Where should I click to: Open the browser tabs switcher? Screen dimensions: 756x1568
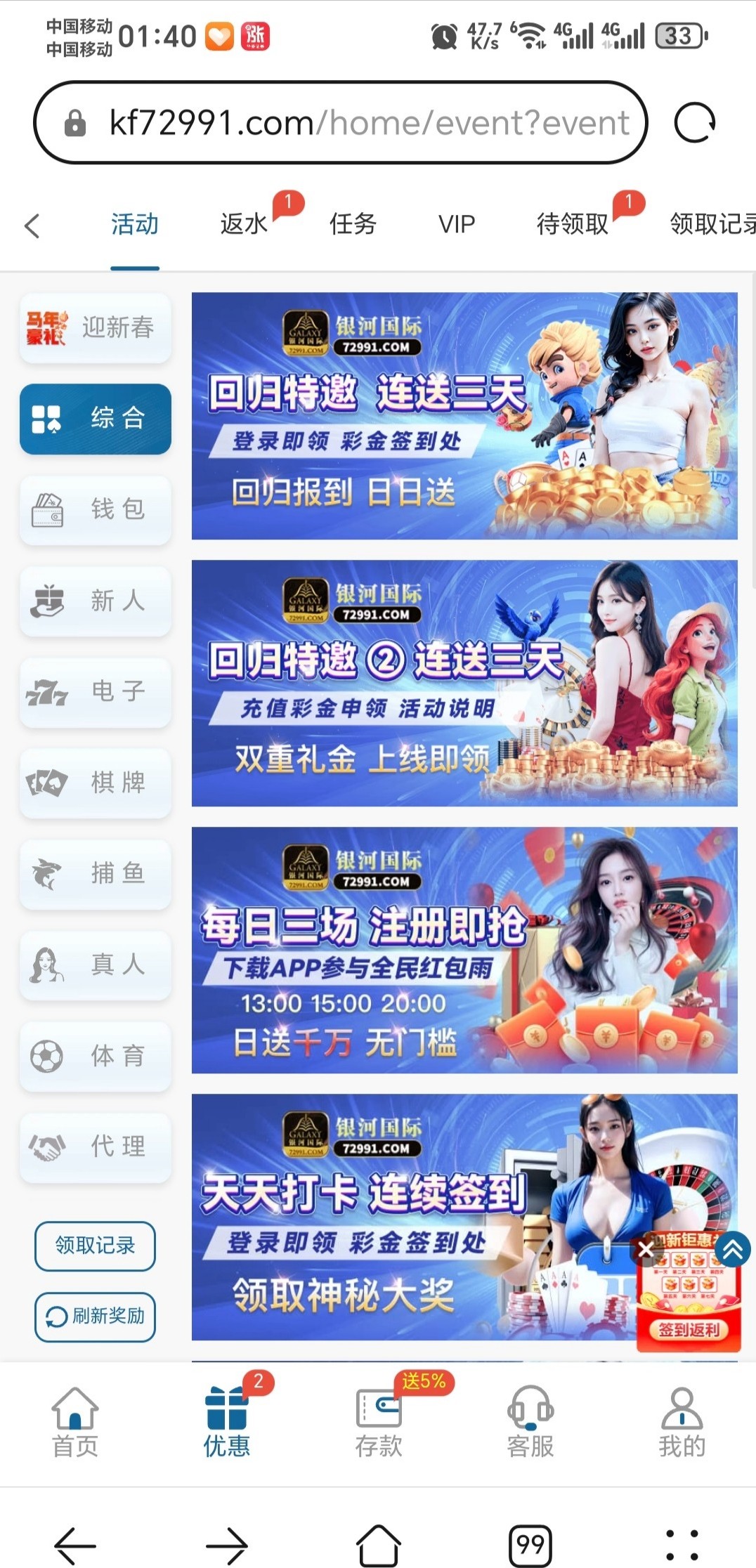(530, 1545)
